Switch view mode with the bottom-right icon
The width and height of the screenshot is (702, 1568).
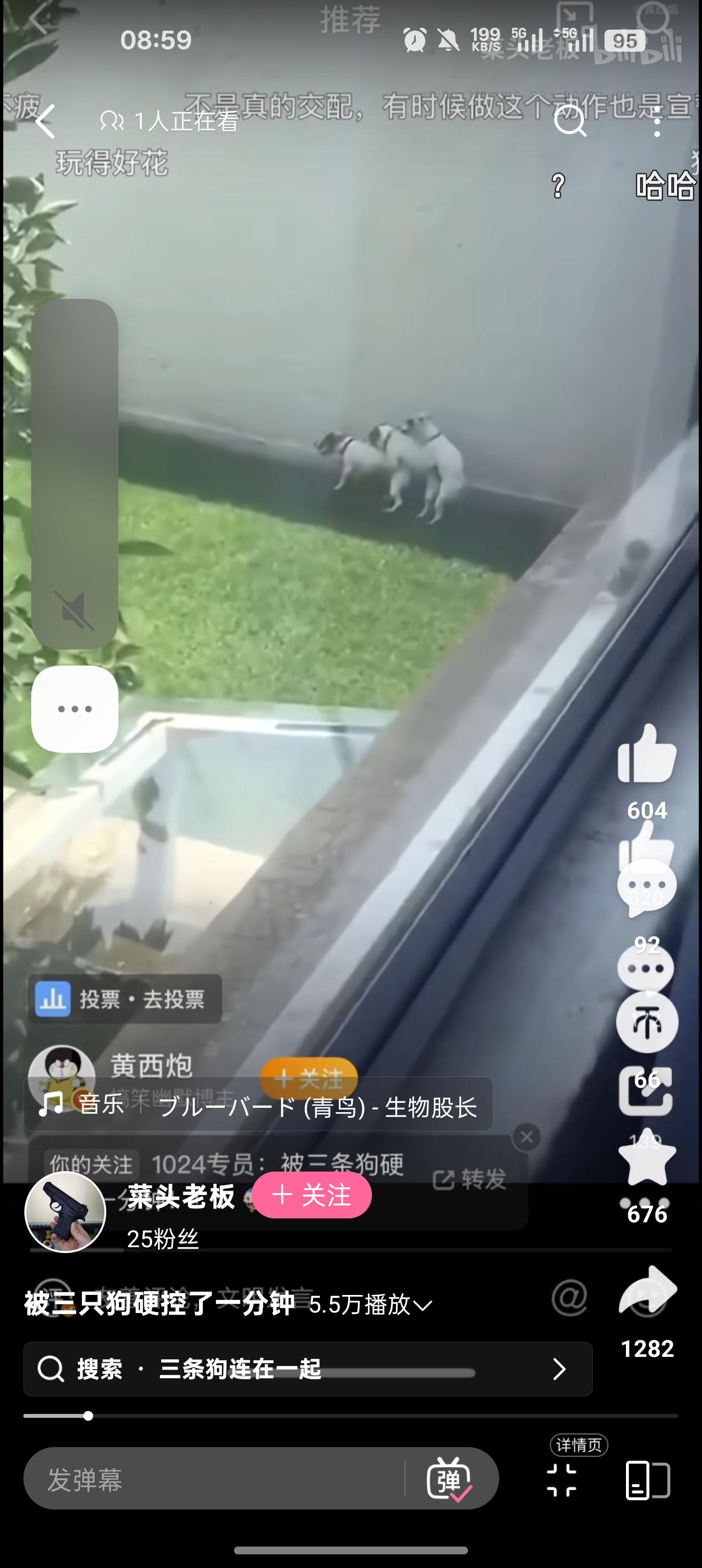647,1480
